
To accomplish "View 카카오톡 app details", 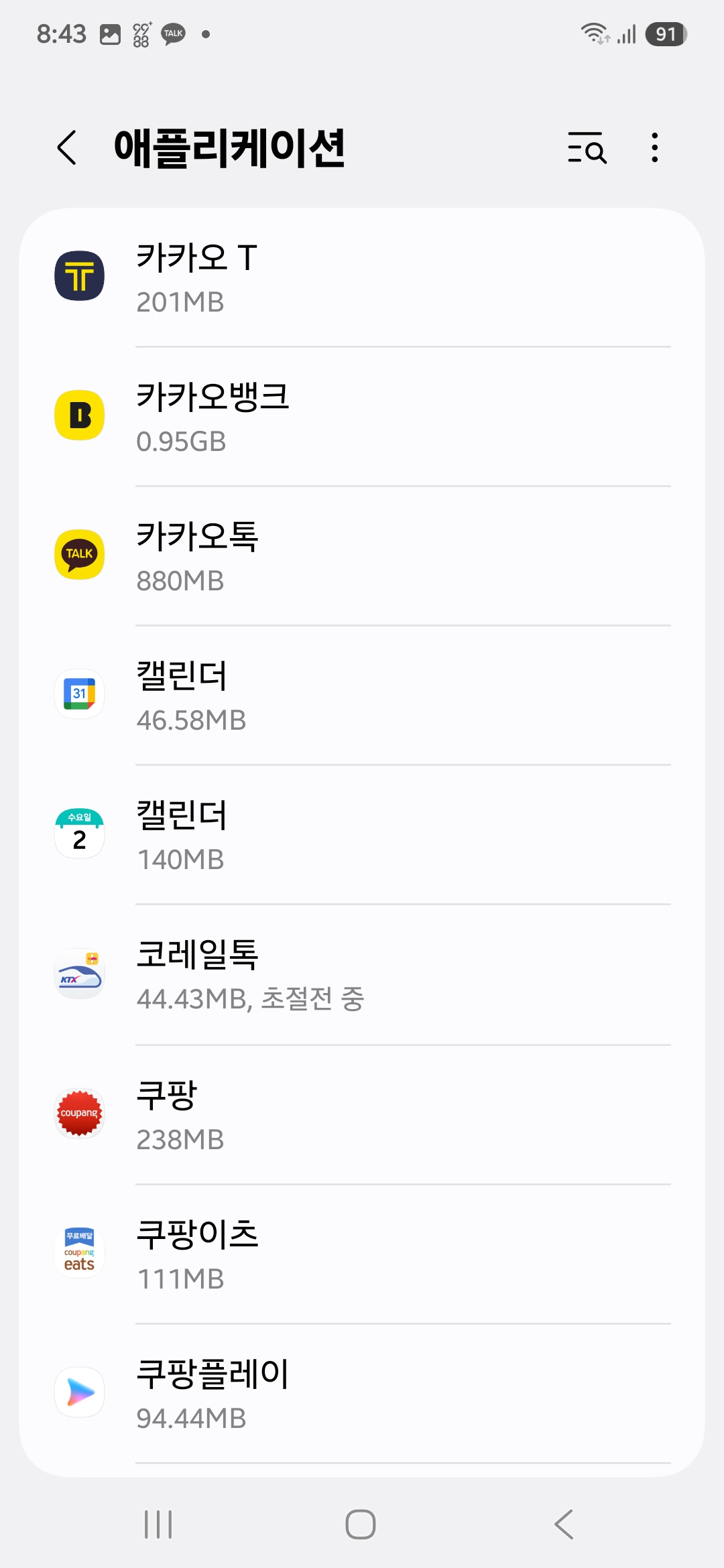I will 362,556.
